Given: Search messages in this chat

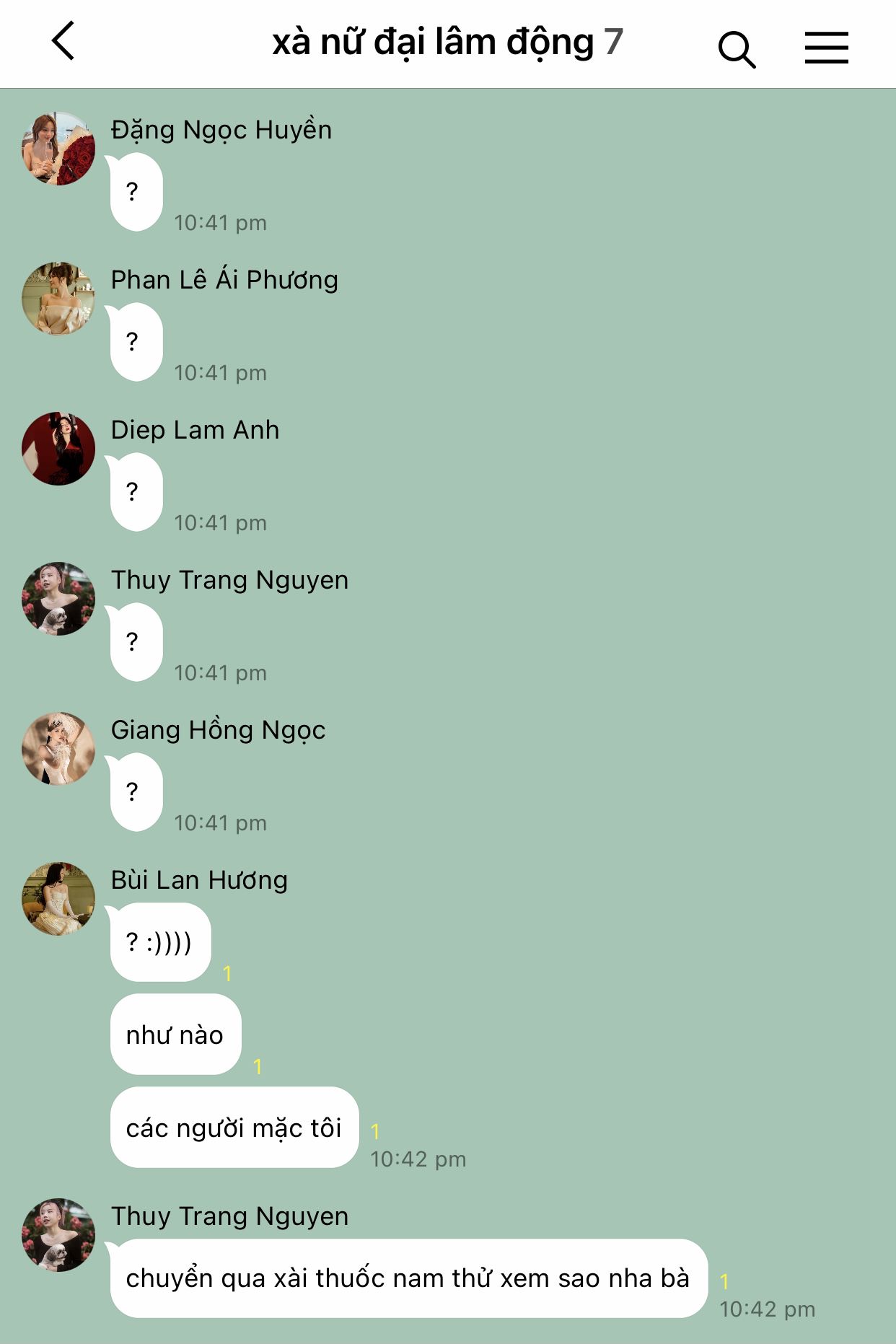Looking at the screenshot, I should click(737, 49).
